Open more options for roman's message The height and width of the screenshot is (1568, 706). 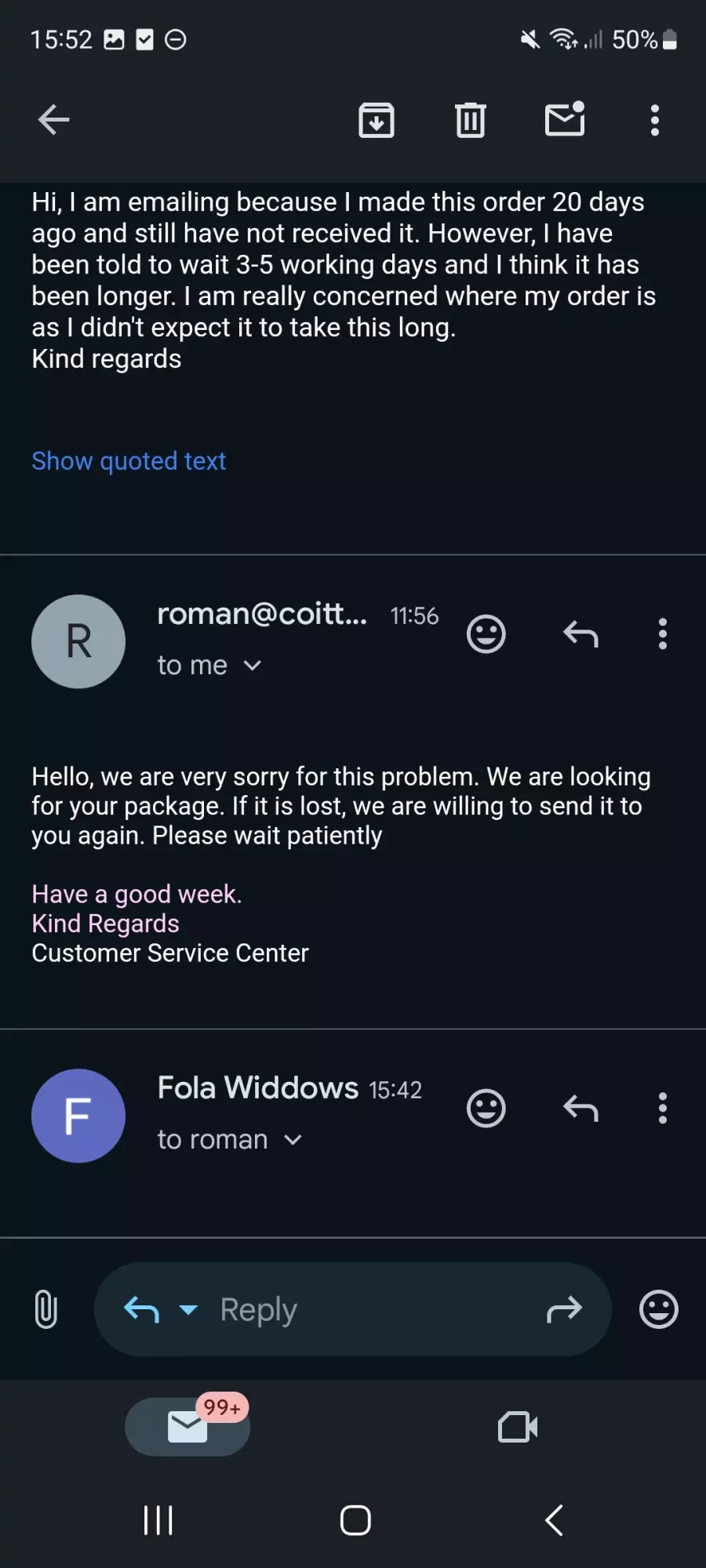click(x=663, y=633)
